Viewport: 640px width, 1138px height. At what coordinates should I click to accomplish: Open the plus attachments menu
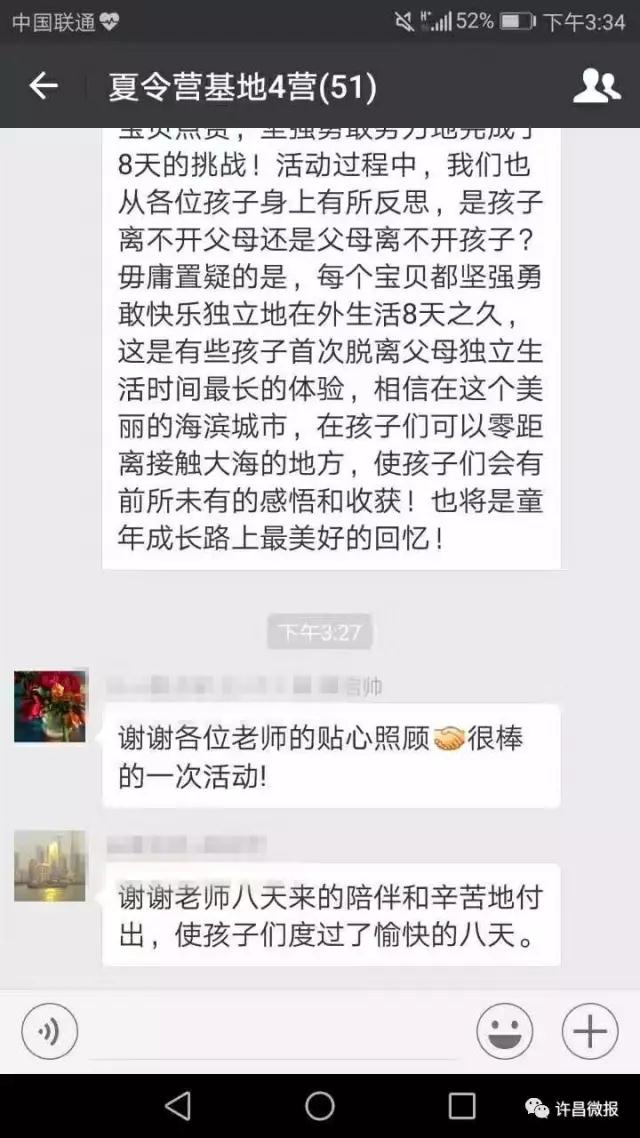pos(590,1031)
